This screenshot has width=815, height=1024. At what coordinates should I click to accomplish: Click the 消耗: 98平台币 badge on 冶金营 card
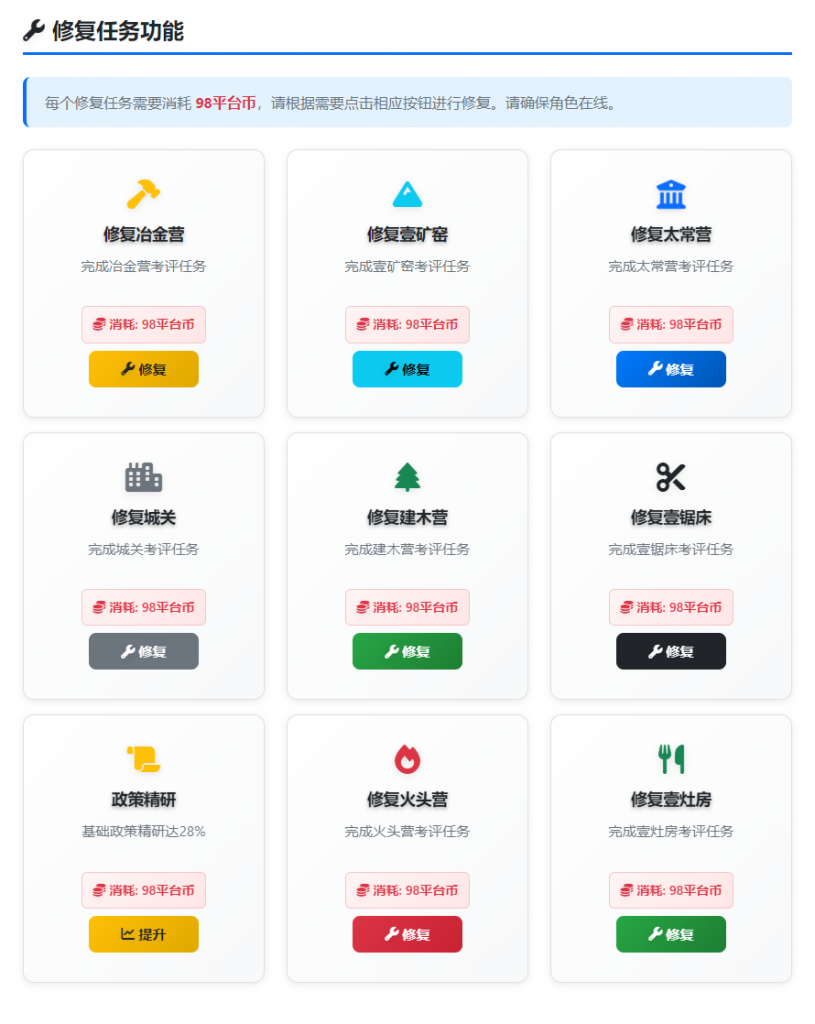[x=143, y=325]
